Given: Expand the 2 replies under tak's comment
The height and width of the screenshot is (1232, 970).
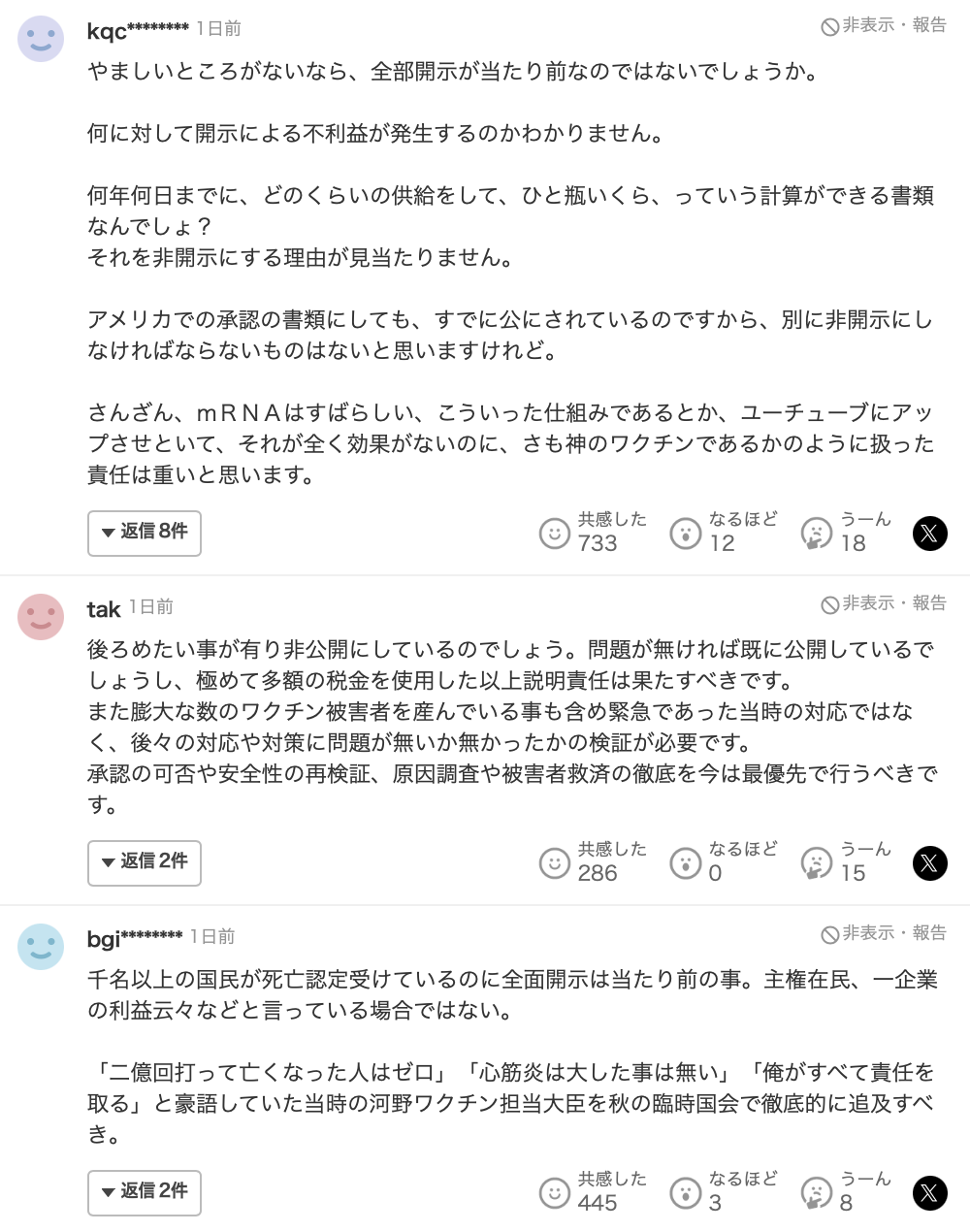Looking at the screenshot, I should (145, 862).
